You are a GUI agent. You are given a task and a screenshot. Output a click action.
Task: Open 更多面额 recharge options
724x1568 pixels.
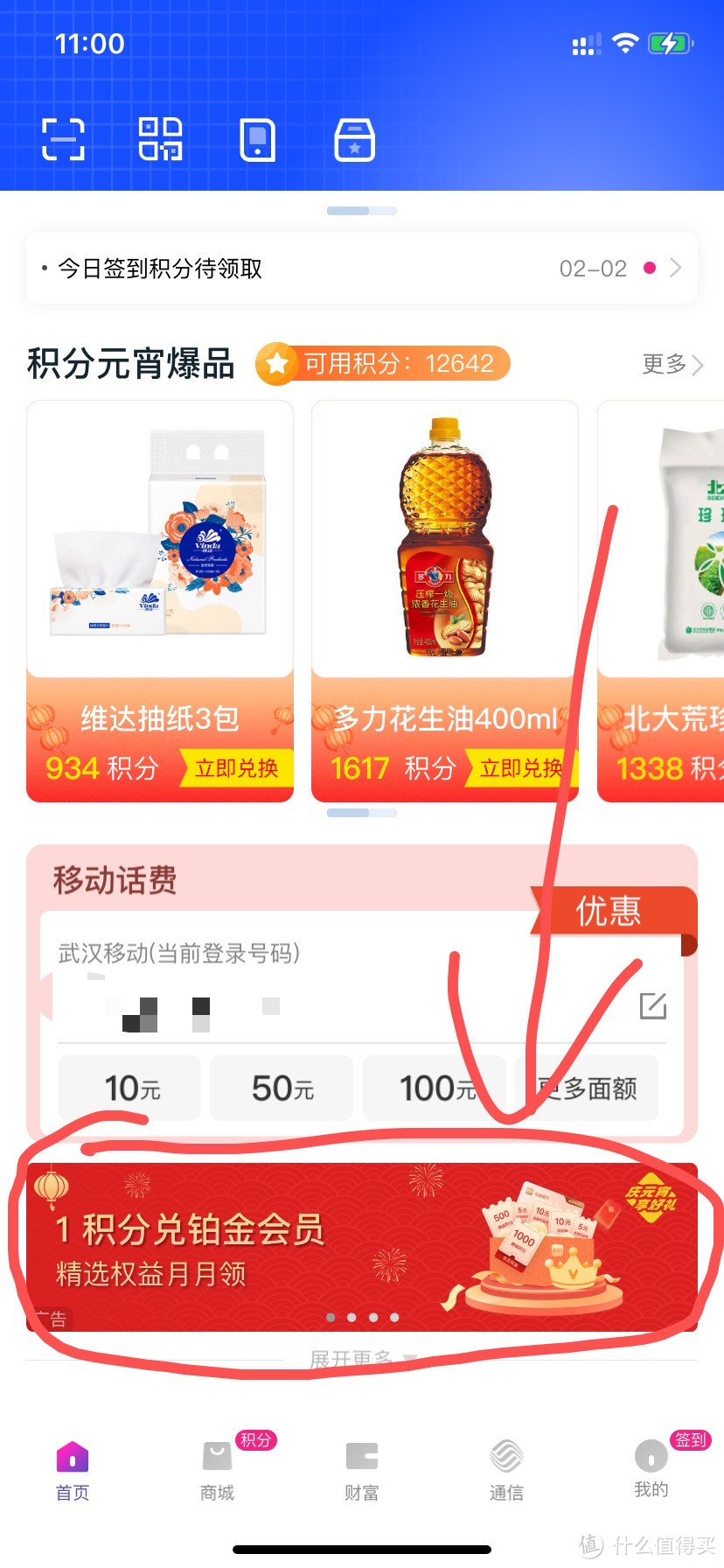point(588,1088)
